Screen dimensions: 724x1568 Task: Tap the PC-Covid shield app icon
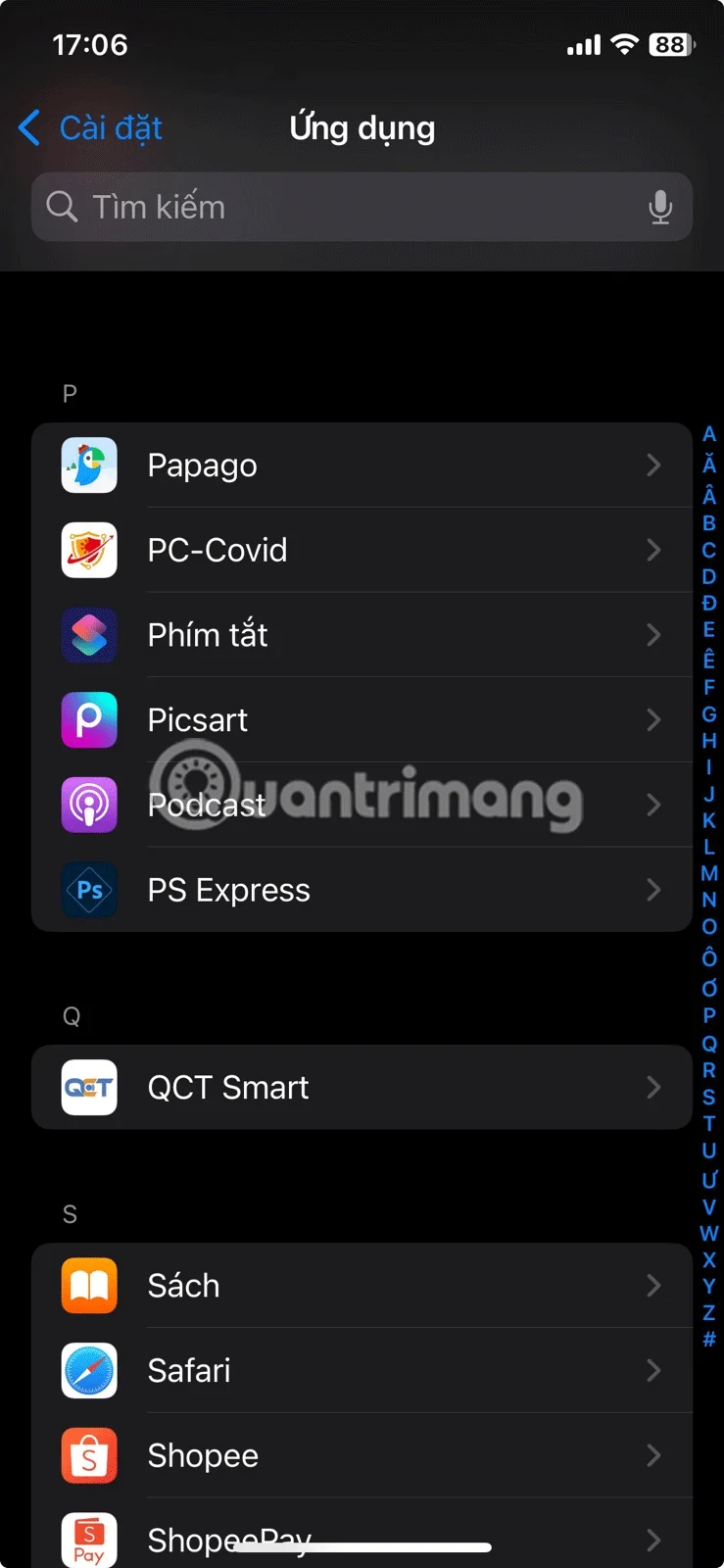[89, 550]
